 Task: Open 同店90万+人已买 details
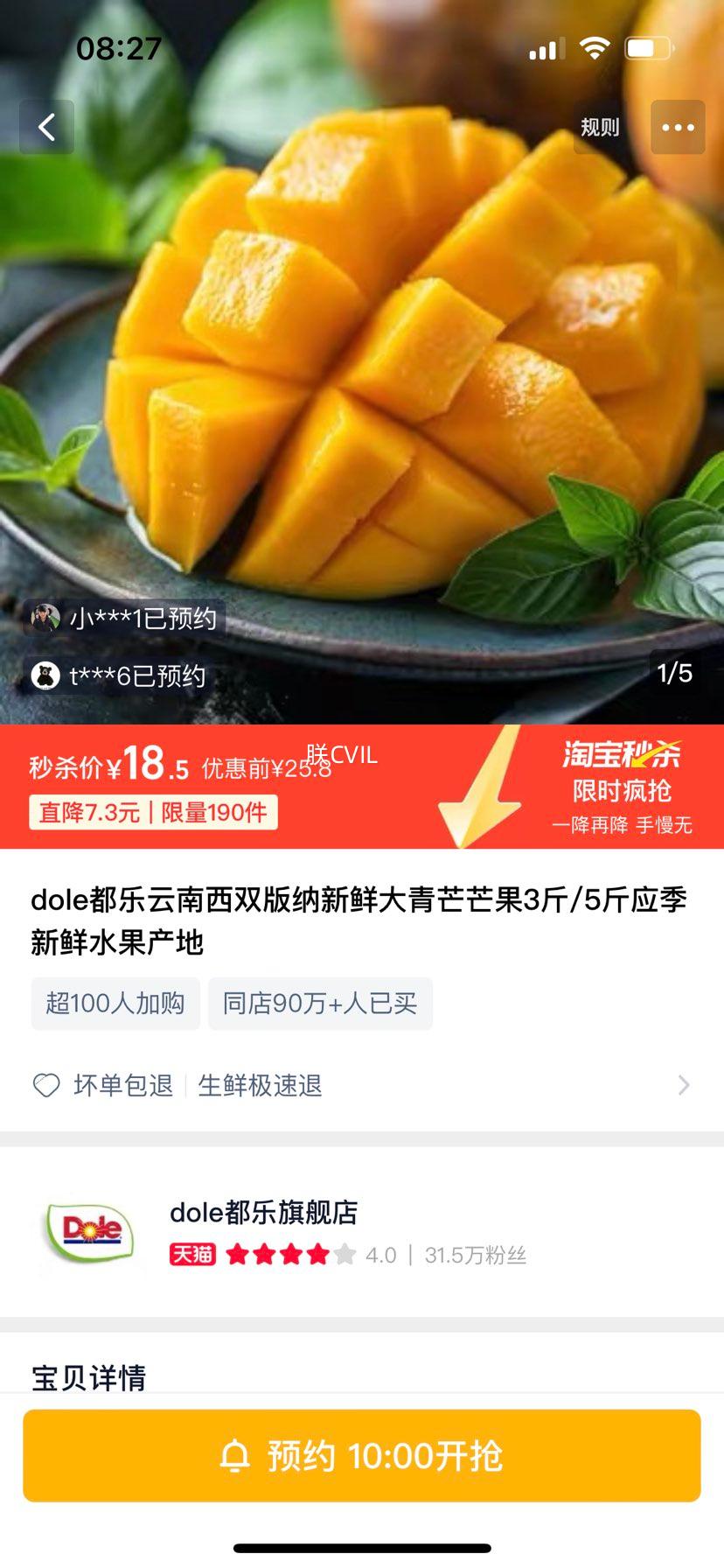[x=320, y=1004]
